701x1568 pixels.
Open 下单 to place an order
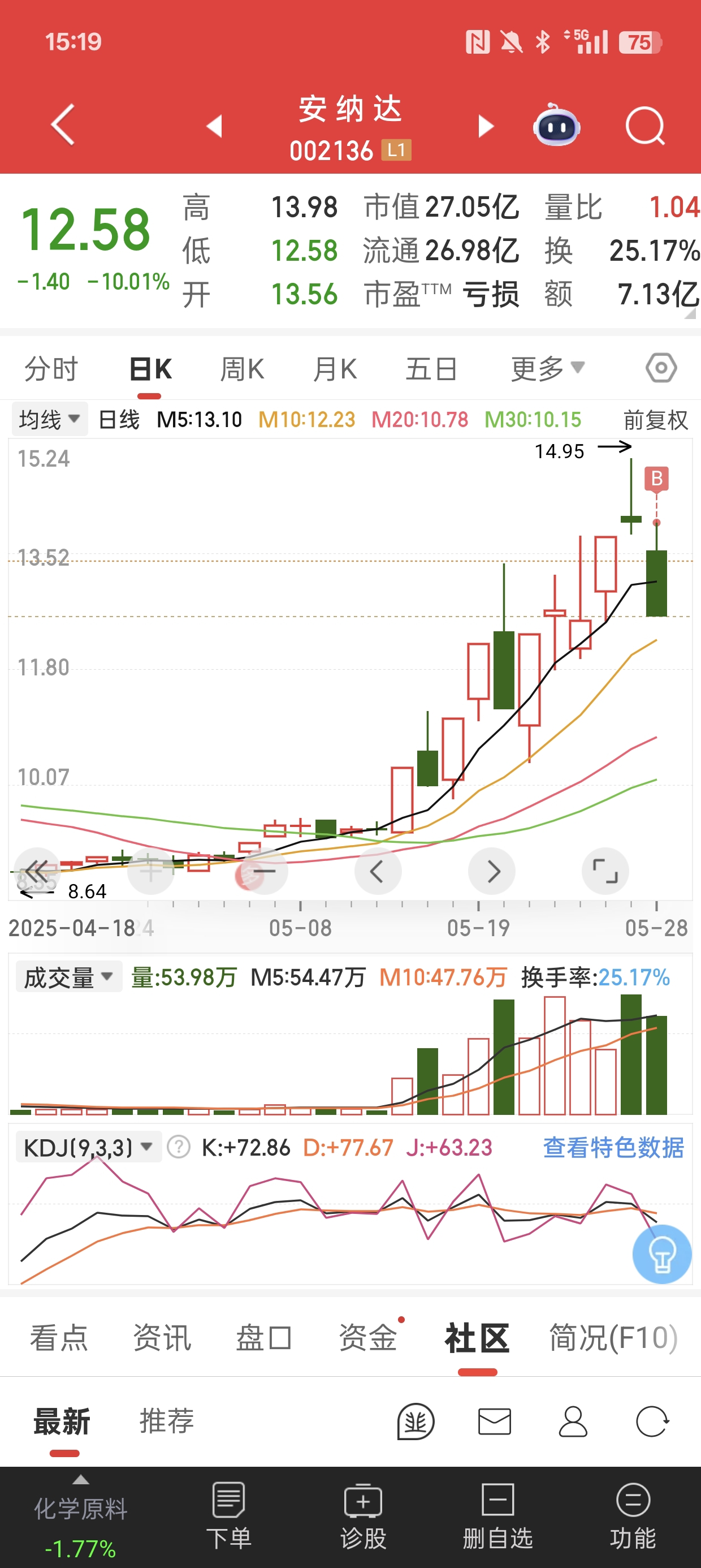229,1515
